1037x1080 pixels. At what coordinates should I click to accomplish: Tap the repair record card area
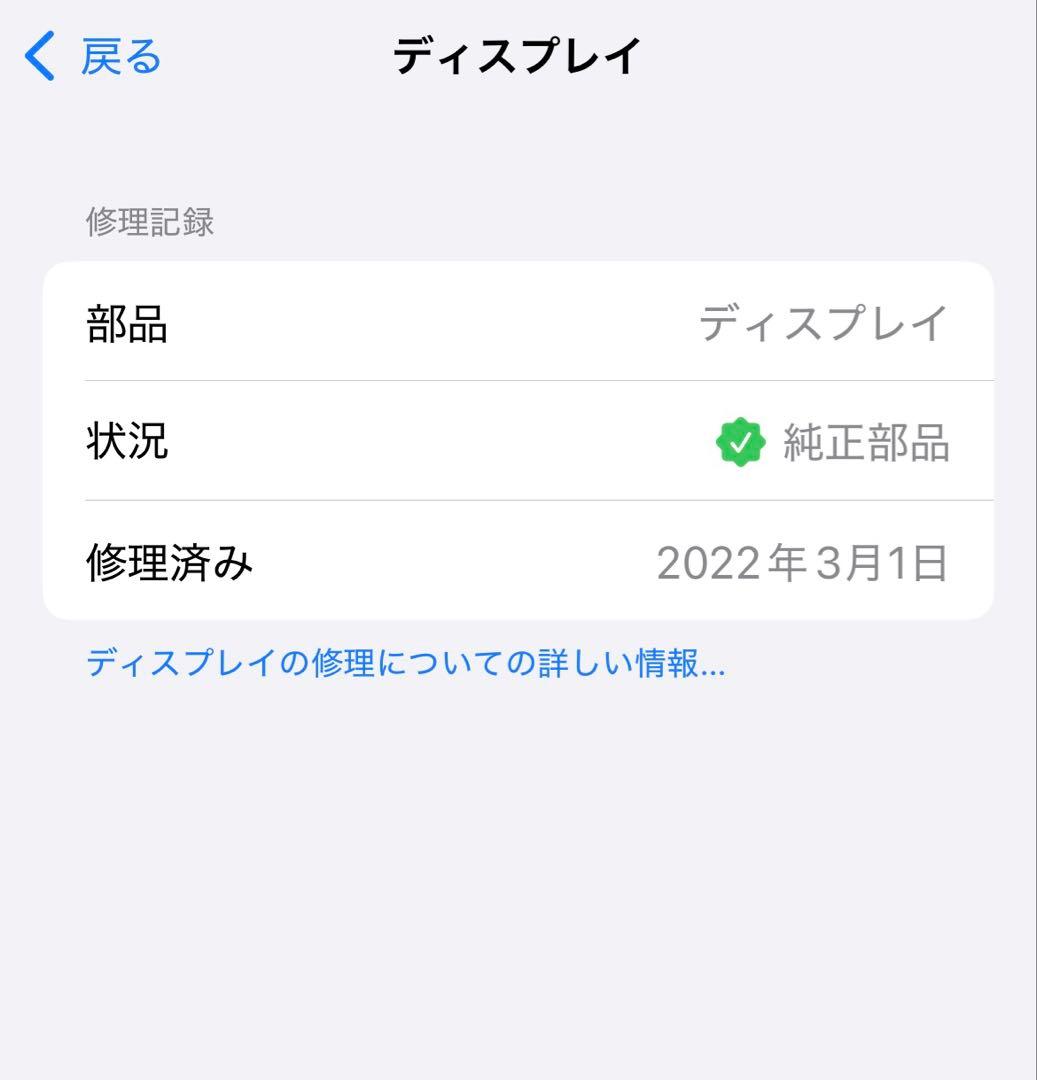coord(518,438)
